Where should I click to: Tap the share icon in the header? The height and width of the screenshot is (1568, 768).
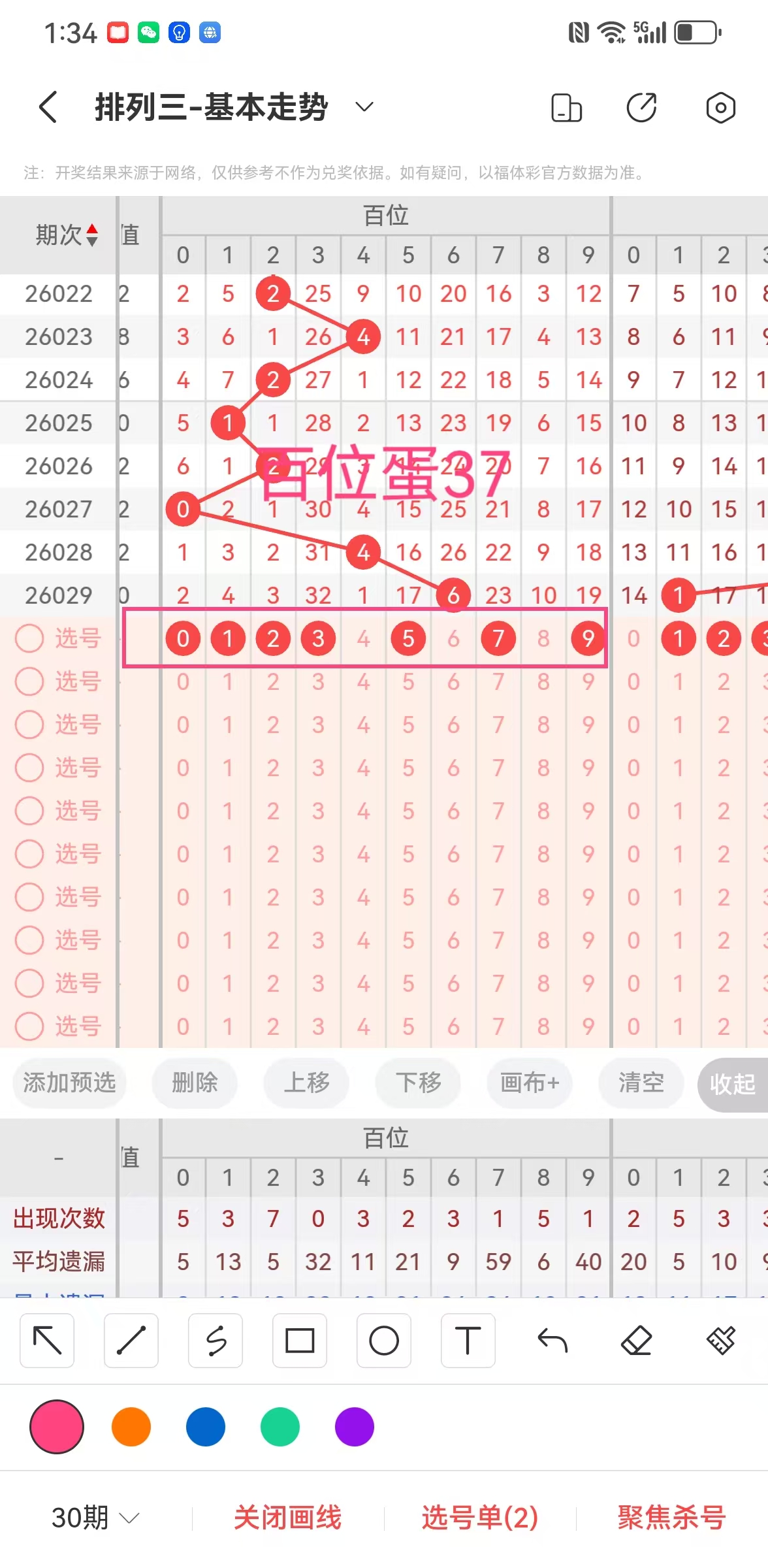click(641, 108)
